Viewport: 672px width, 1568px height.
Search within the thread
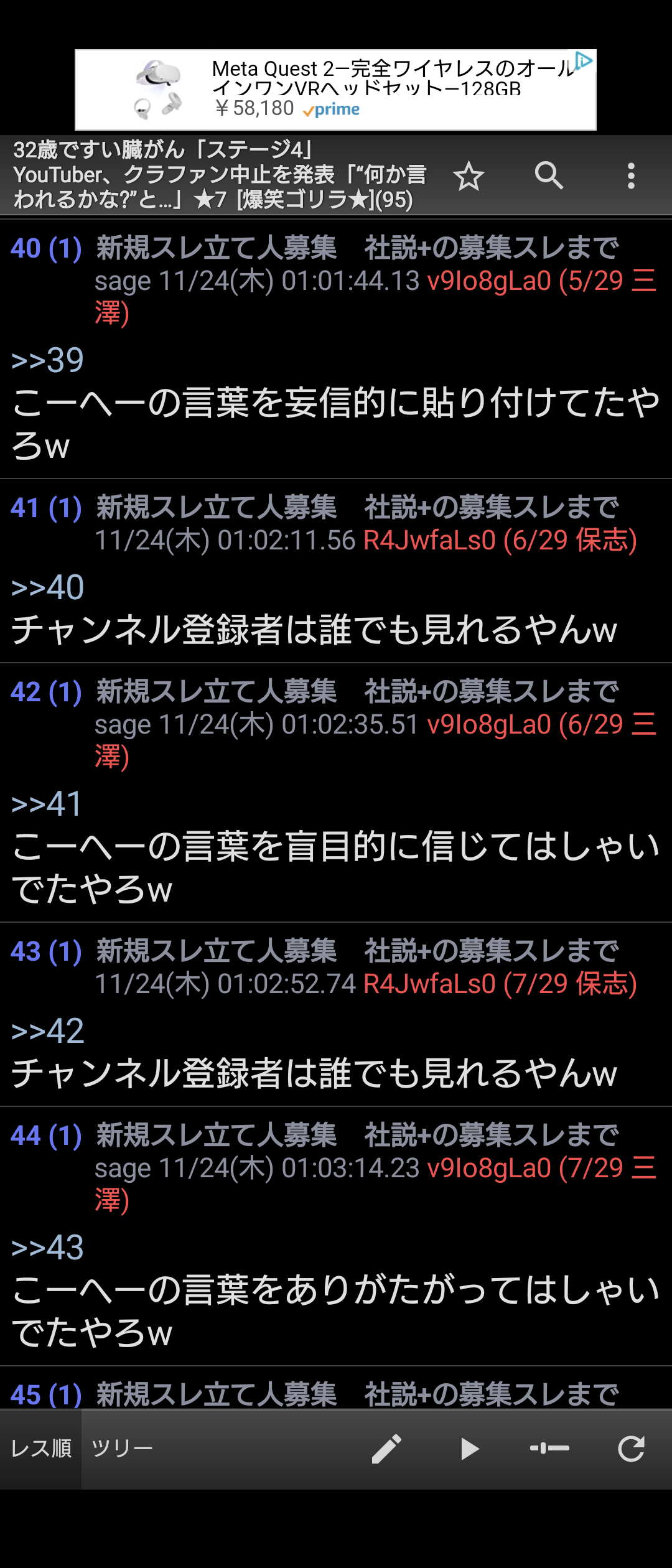(x=549, y=176)
